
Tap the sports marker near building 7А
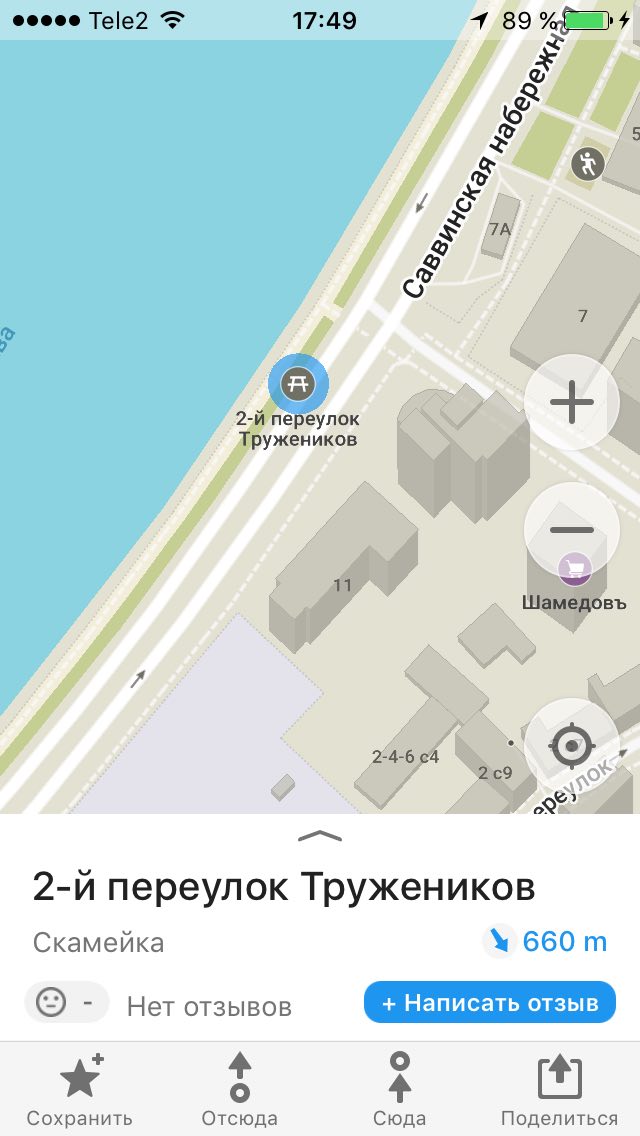click(587, 164)
